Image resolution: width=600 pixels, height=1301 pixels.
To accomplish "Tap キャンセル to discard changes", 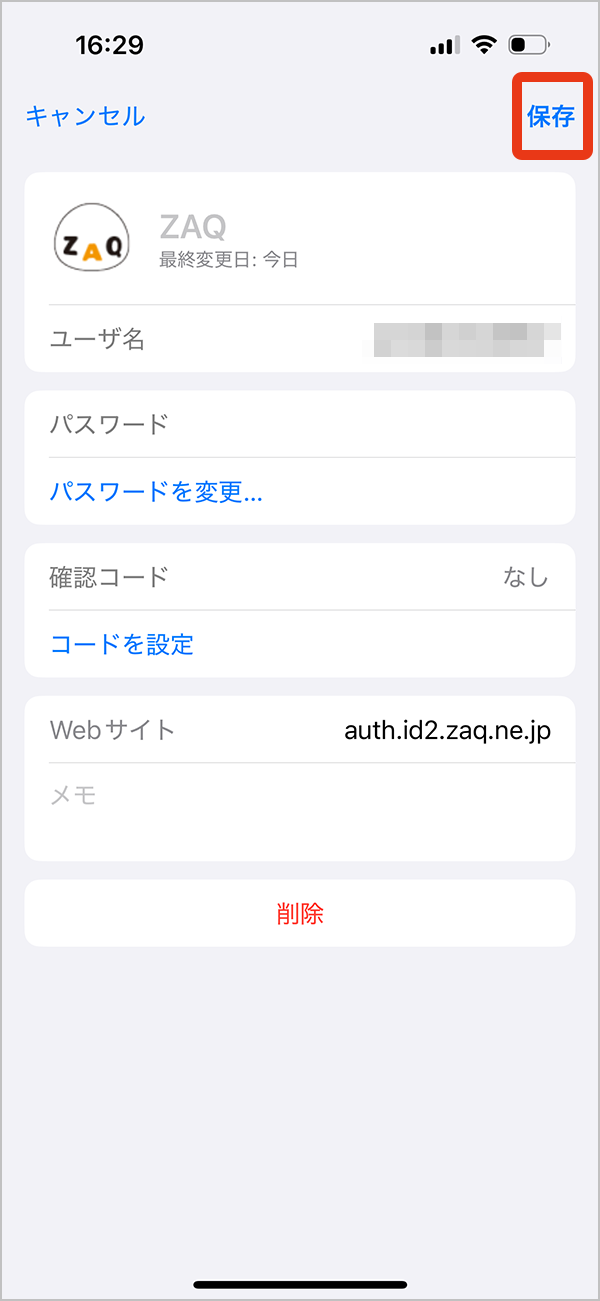I will (85, 116).
